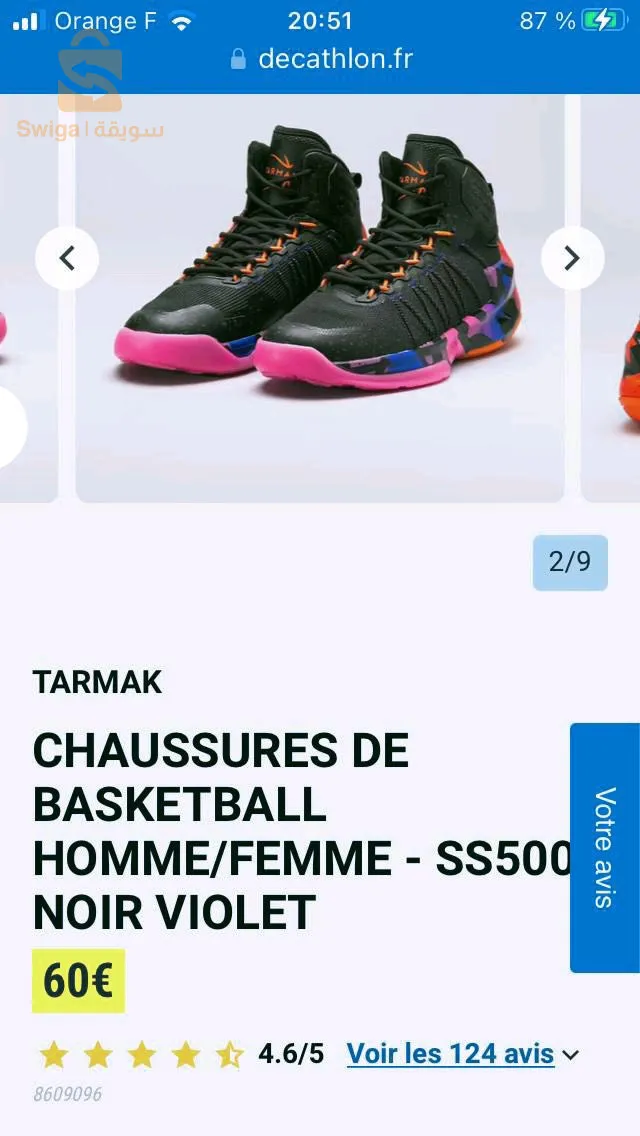Open Voir les 124 avis reviews link
Image resolution: width=640 pixels, height=1136 pixels.
[451, 1053]
